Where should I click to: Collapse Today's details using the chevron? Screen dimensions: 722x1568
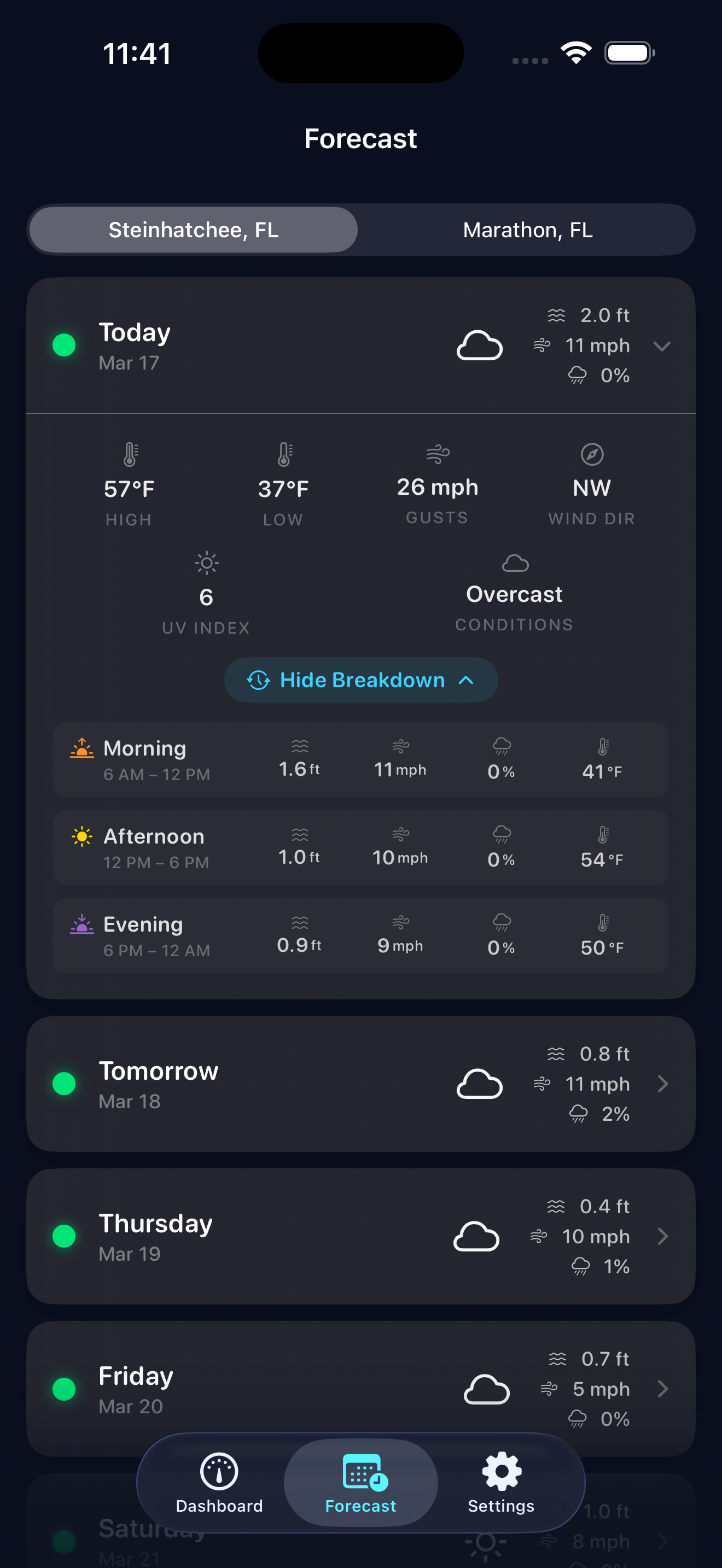663,346
